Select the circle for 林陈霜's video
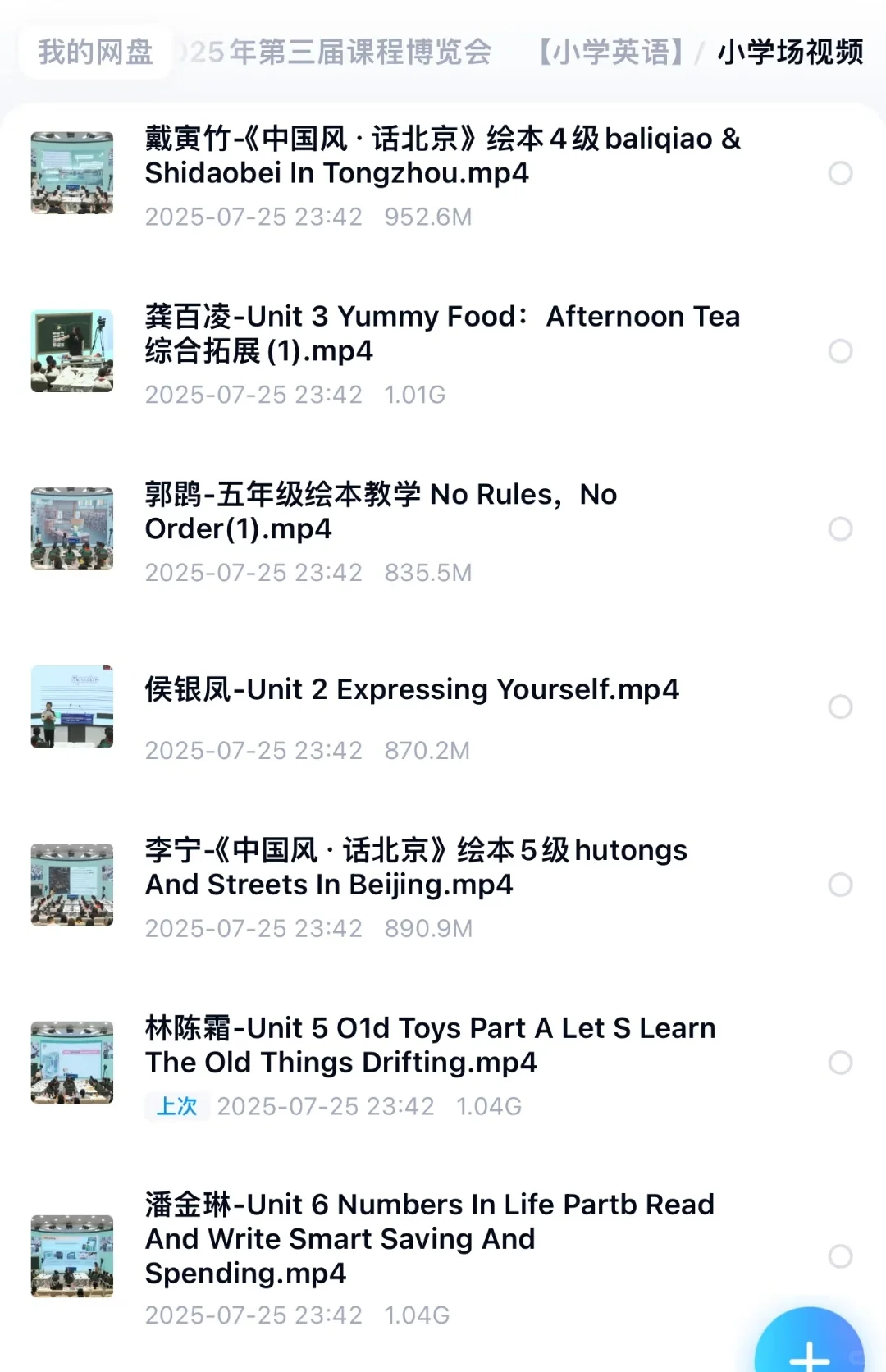The image size is (886, 1372). coord(840,1063)
